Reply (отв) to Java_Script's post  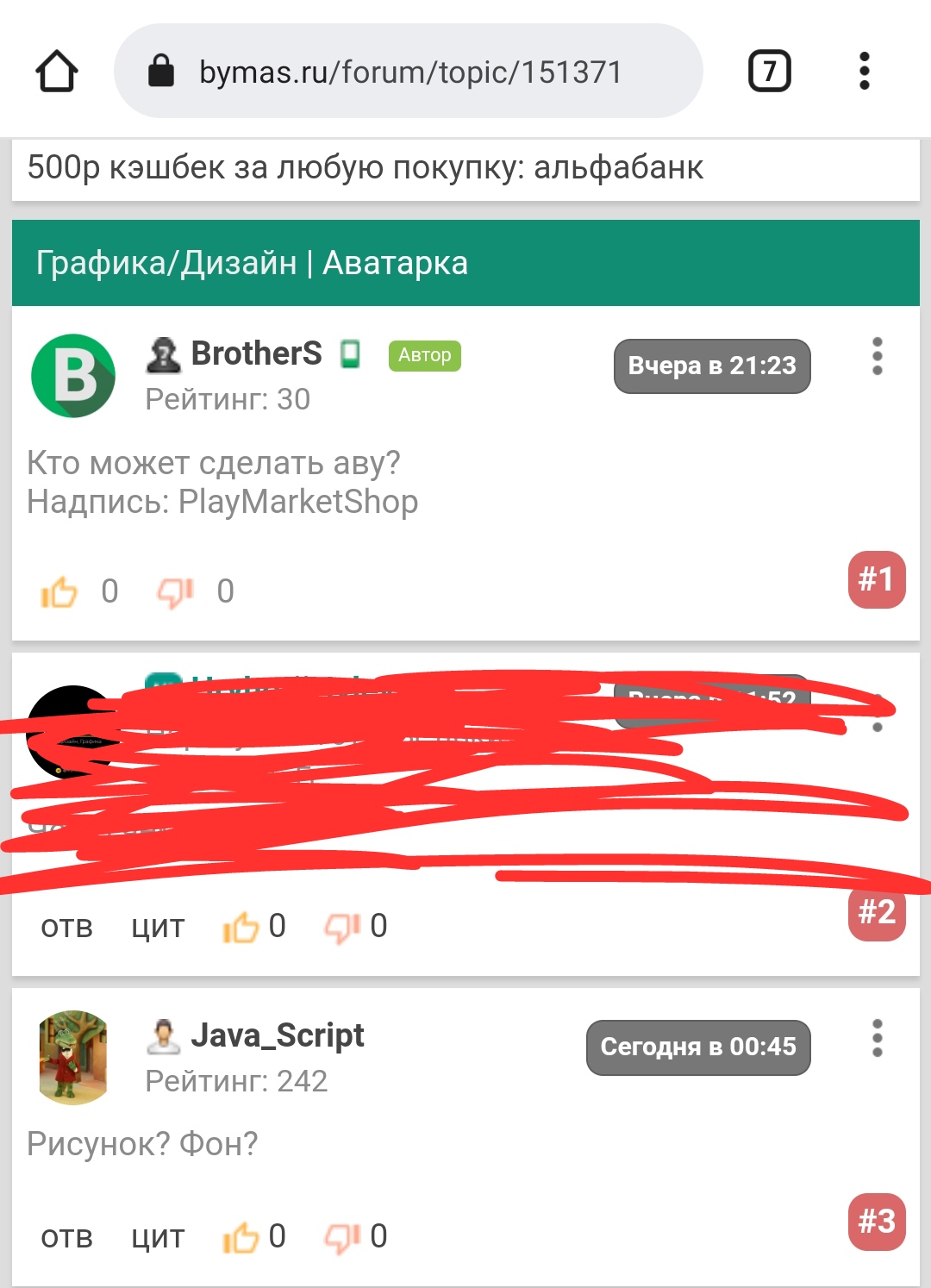click(66, 1237)
